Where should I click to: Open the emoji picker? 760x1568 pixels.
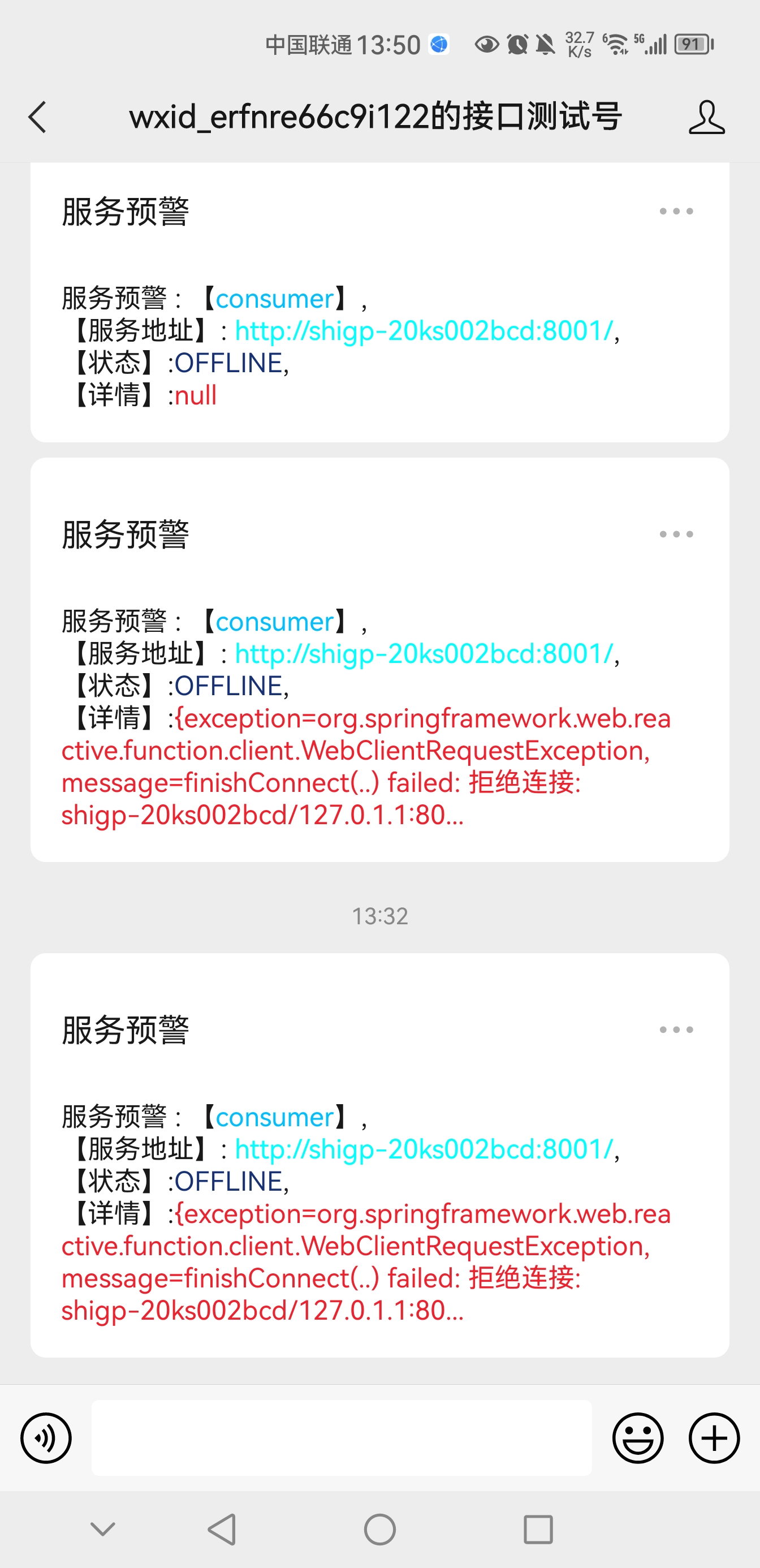coord(637,1438)
